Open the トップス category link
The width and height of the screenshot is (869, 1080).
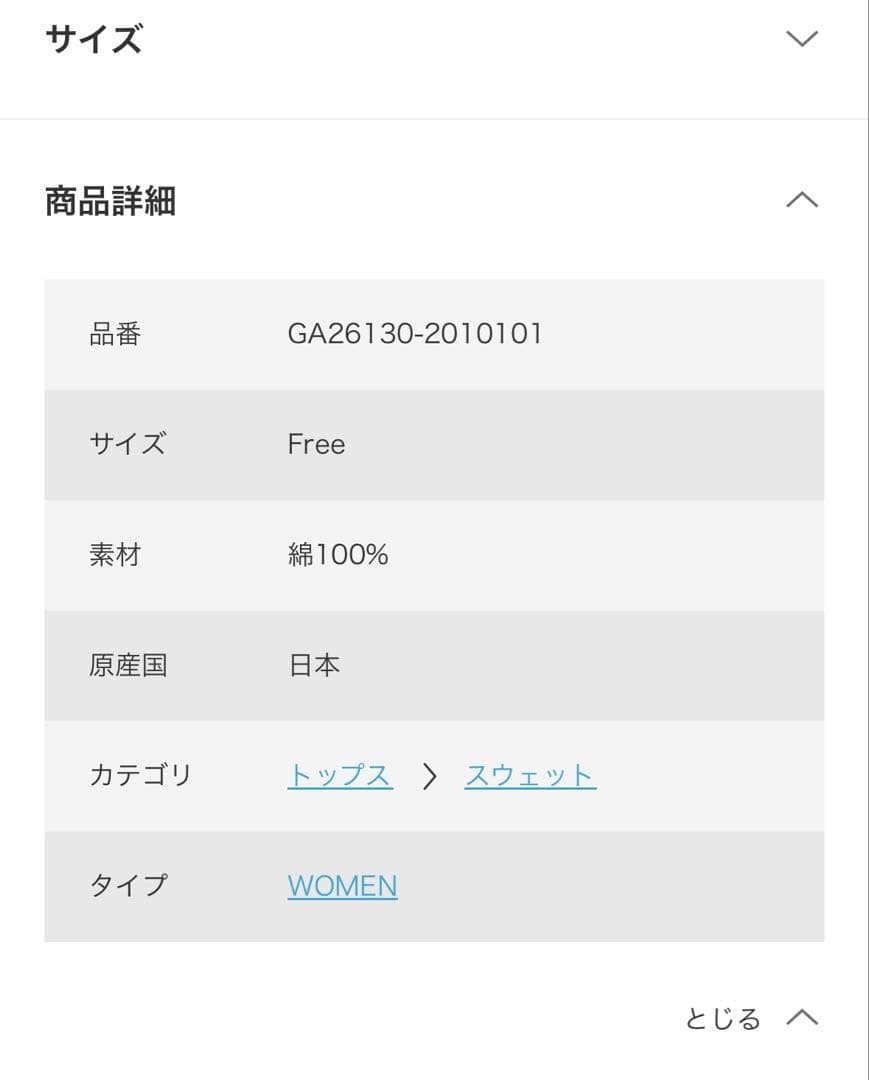[339, 776]
